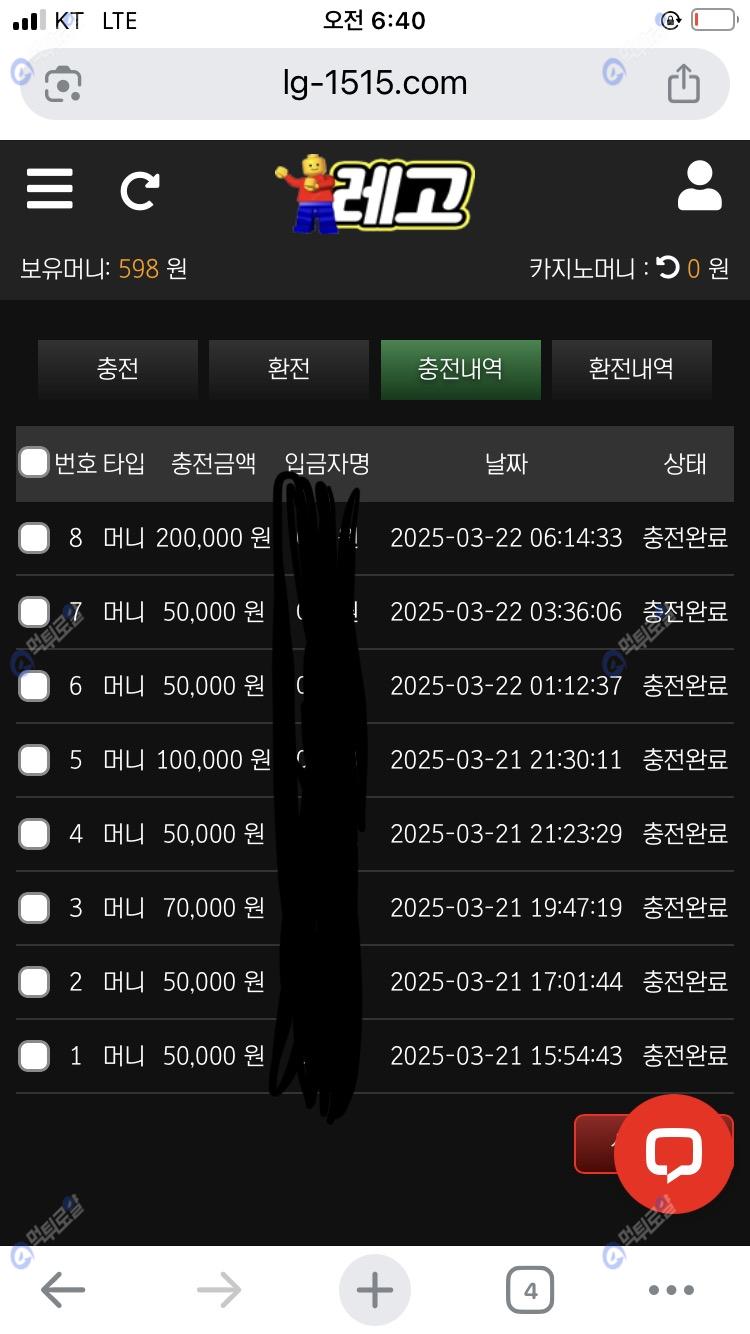Open a new browser tab

point(375,1291)
